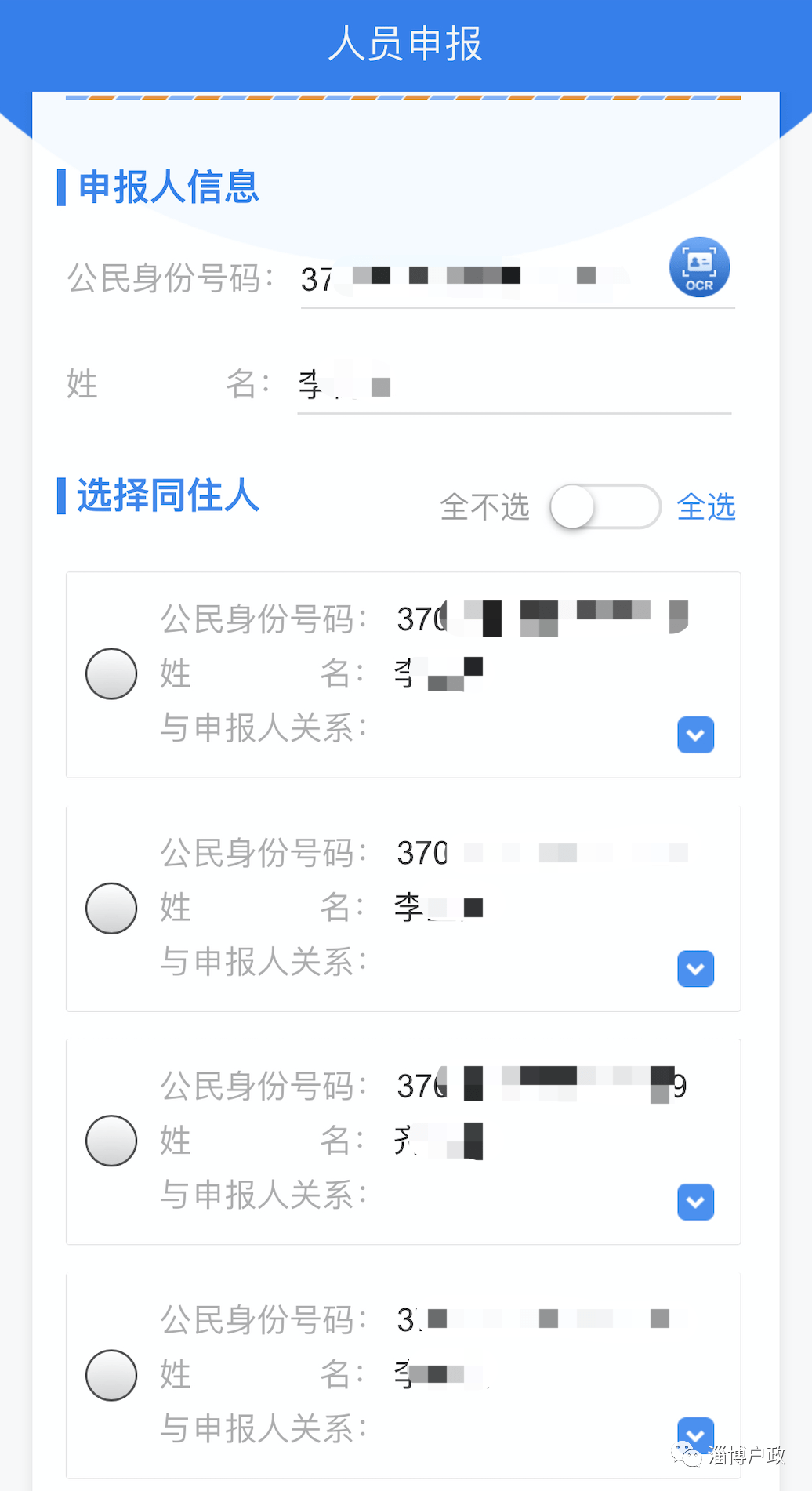The width and height of the screenshot is (812, 1491).
Task: Select the third cohabitant radio button
Action: 111,1141
